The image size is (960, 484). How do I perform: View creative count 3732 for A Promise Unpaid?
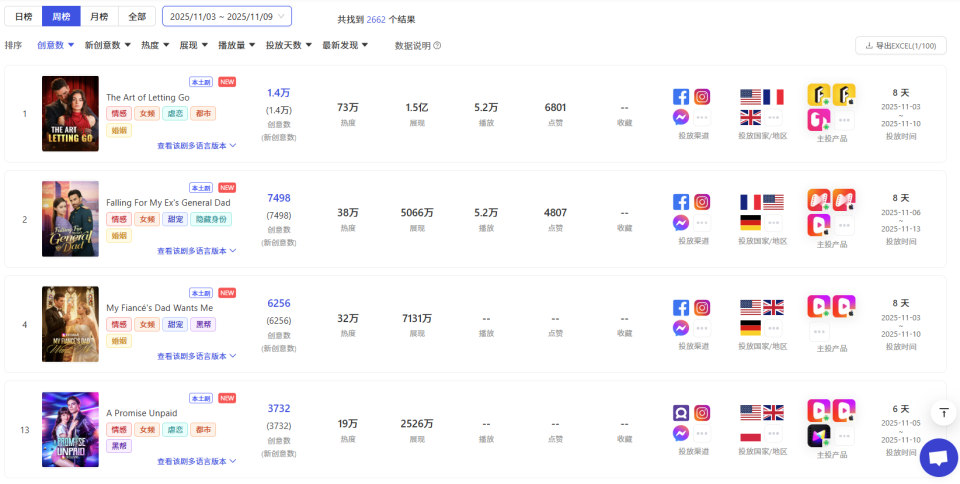[x=279, y=408]
